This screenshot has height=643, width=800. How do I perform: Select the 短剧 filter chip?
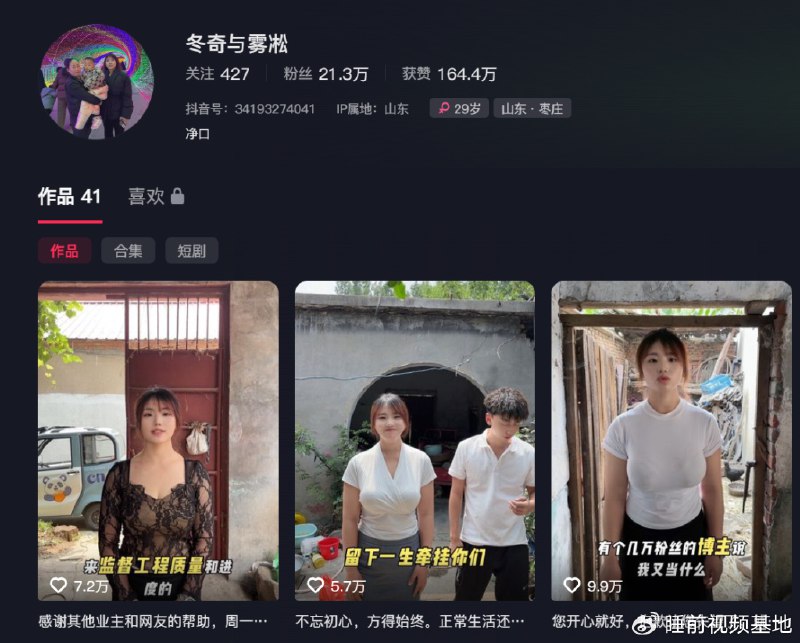coord(192,251)
